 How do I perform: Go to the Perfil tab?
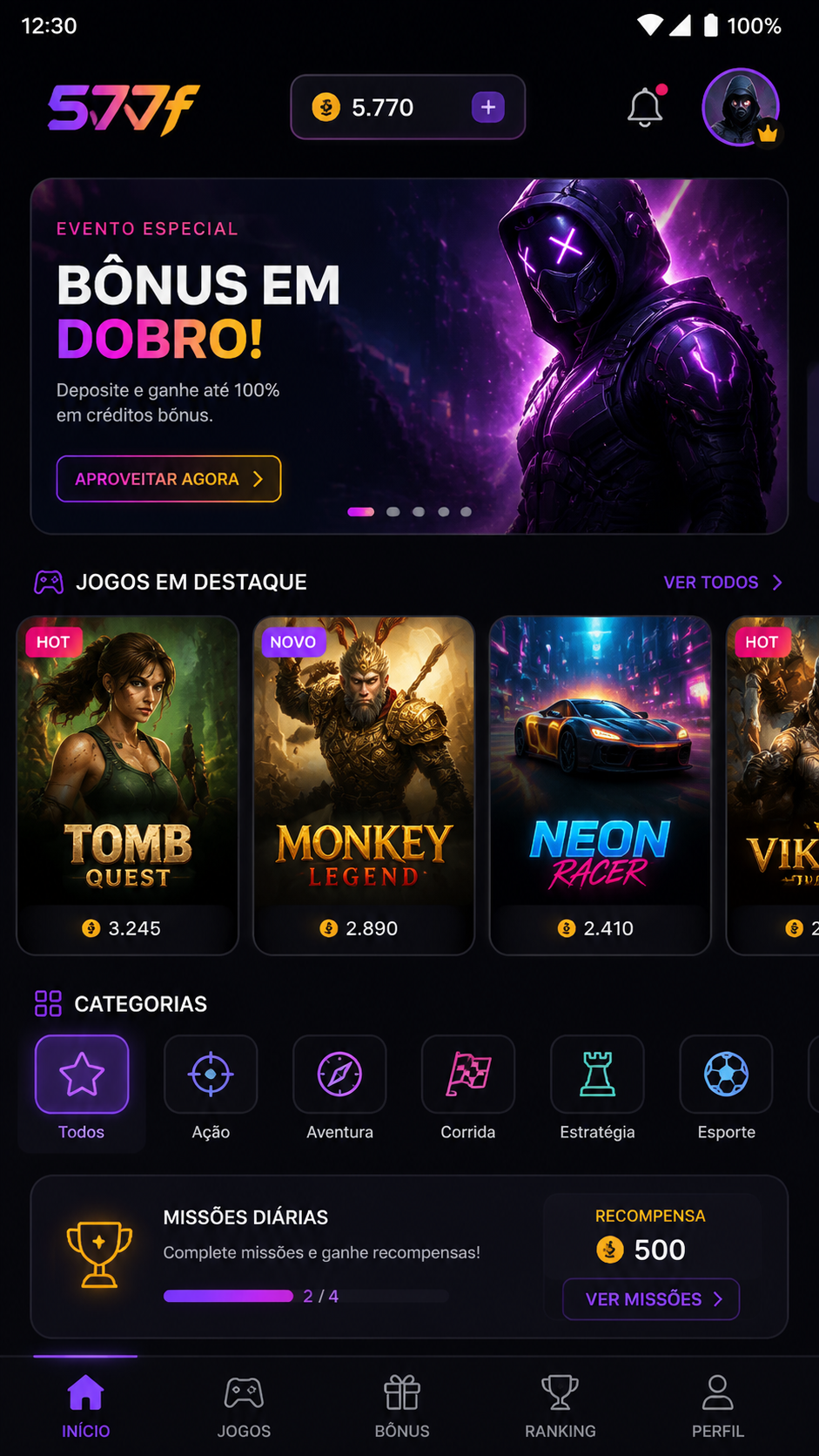tap(718, 1406)
